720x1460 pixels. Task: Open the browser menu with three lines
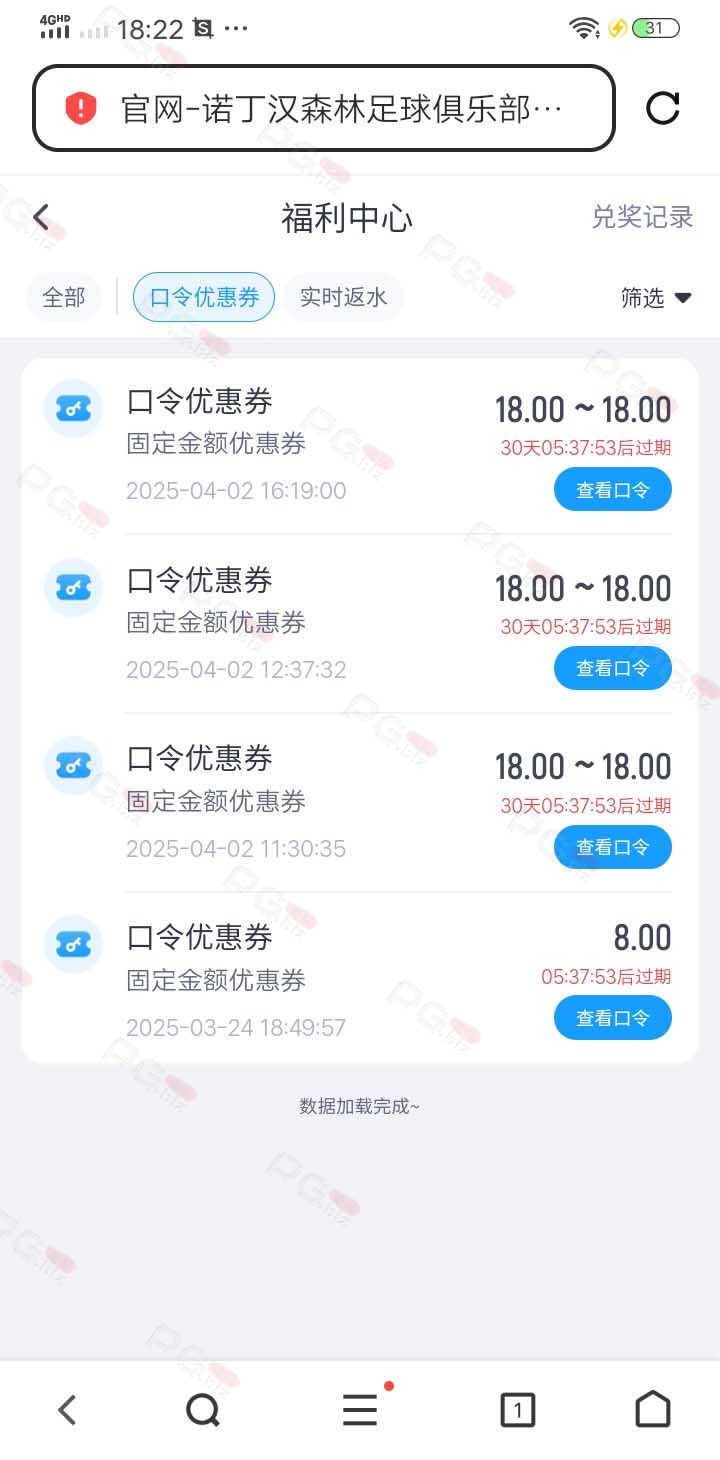[x=360, y=1410]
